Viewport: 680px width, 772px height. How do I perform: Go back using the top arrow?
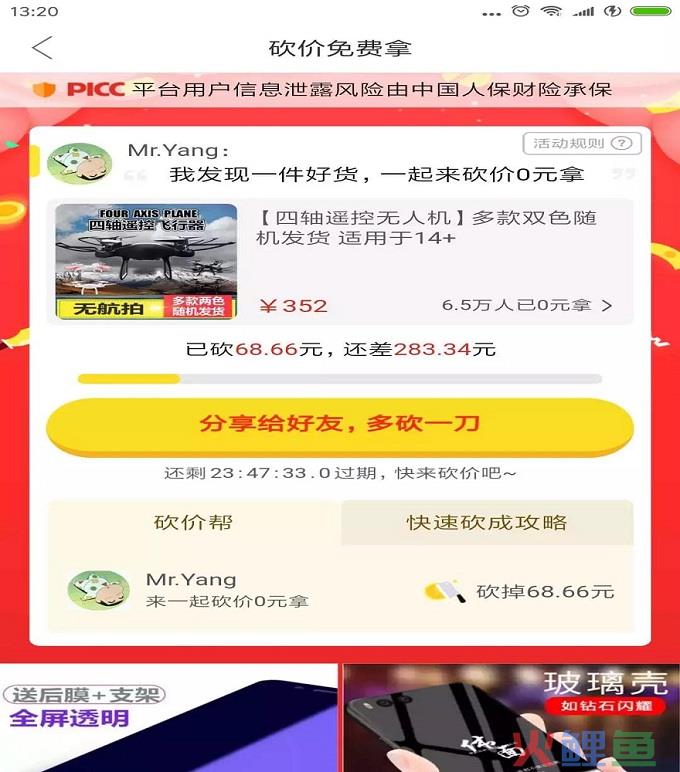point(42,48)
